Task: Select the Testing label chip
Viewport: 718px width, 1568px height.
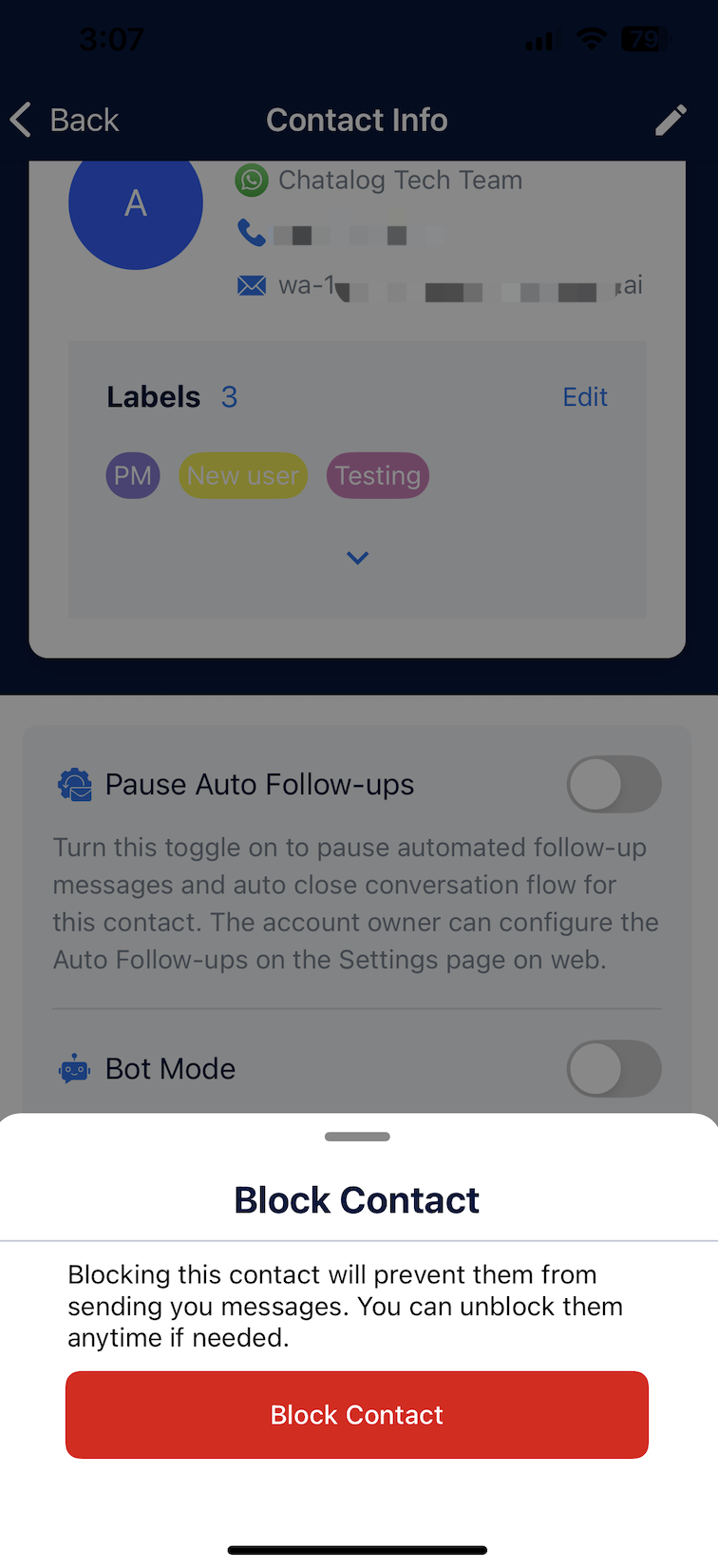Action: pos(378,475)
